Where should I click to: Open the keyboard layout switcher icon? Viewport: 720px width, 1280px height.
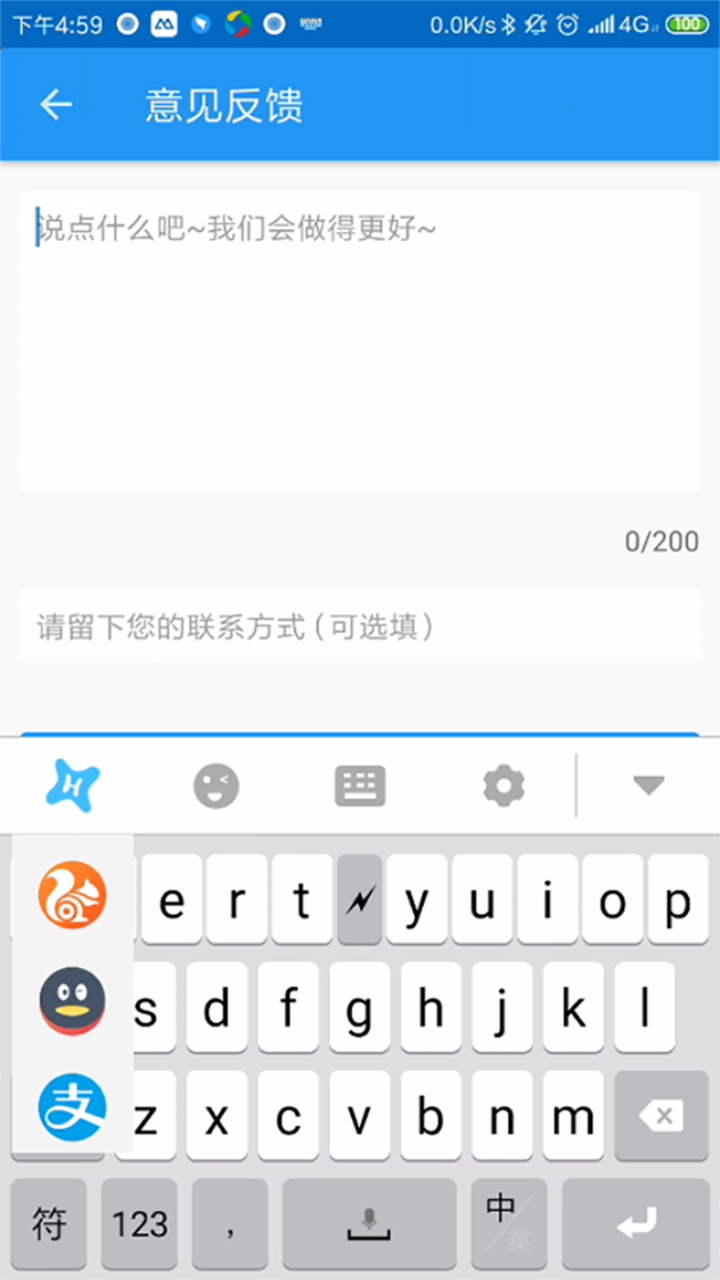[x=360, y=786]
